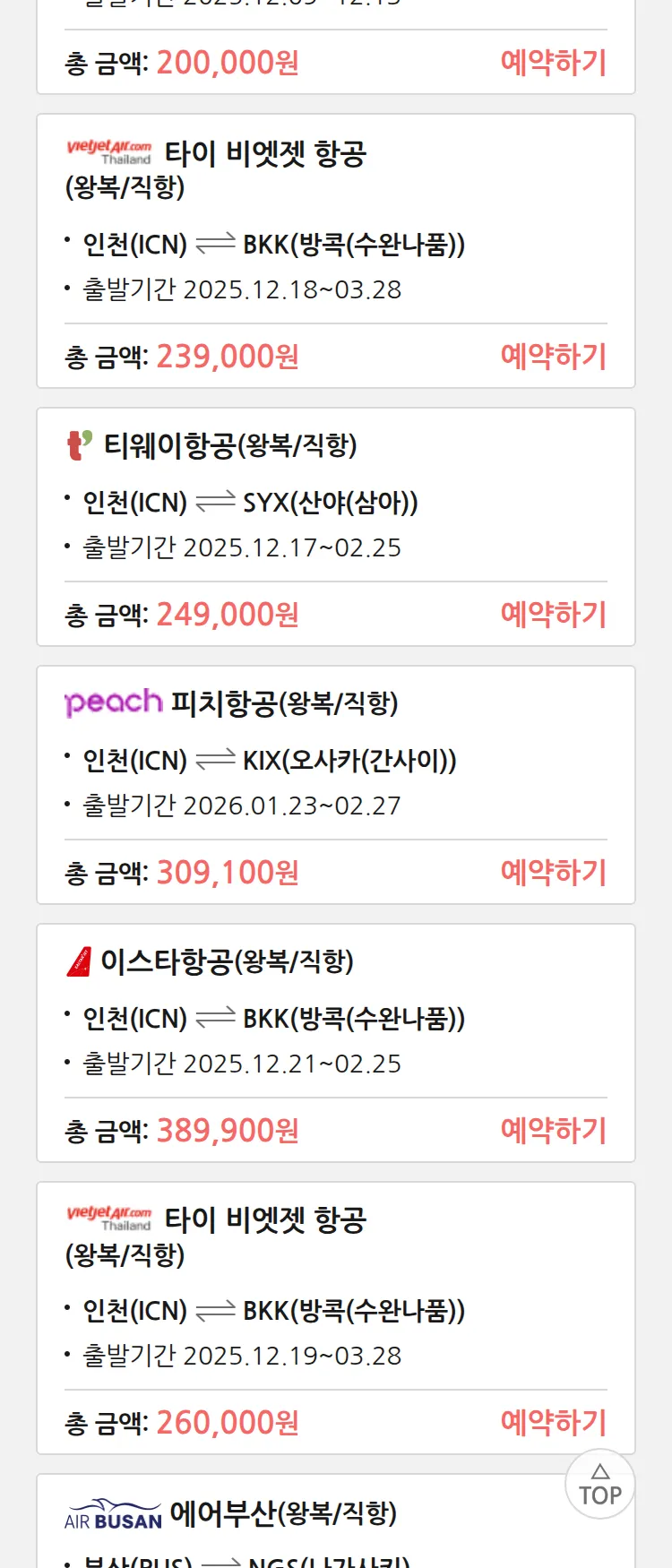Jump back to top with TOP button
The image size is (672, 1568).
[600, 1485]
